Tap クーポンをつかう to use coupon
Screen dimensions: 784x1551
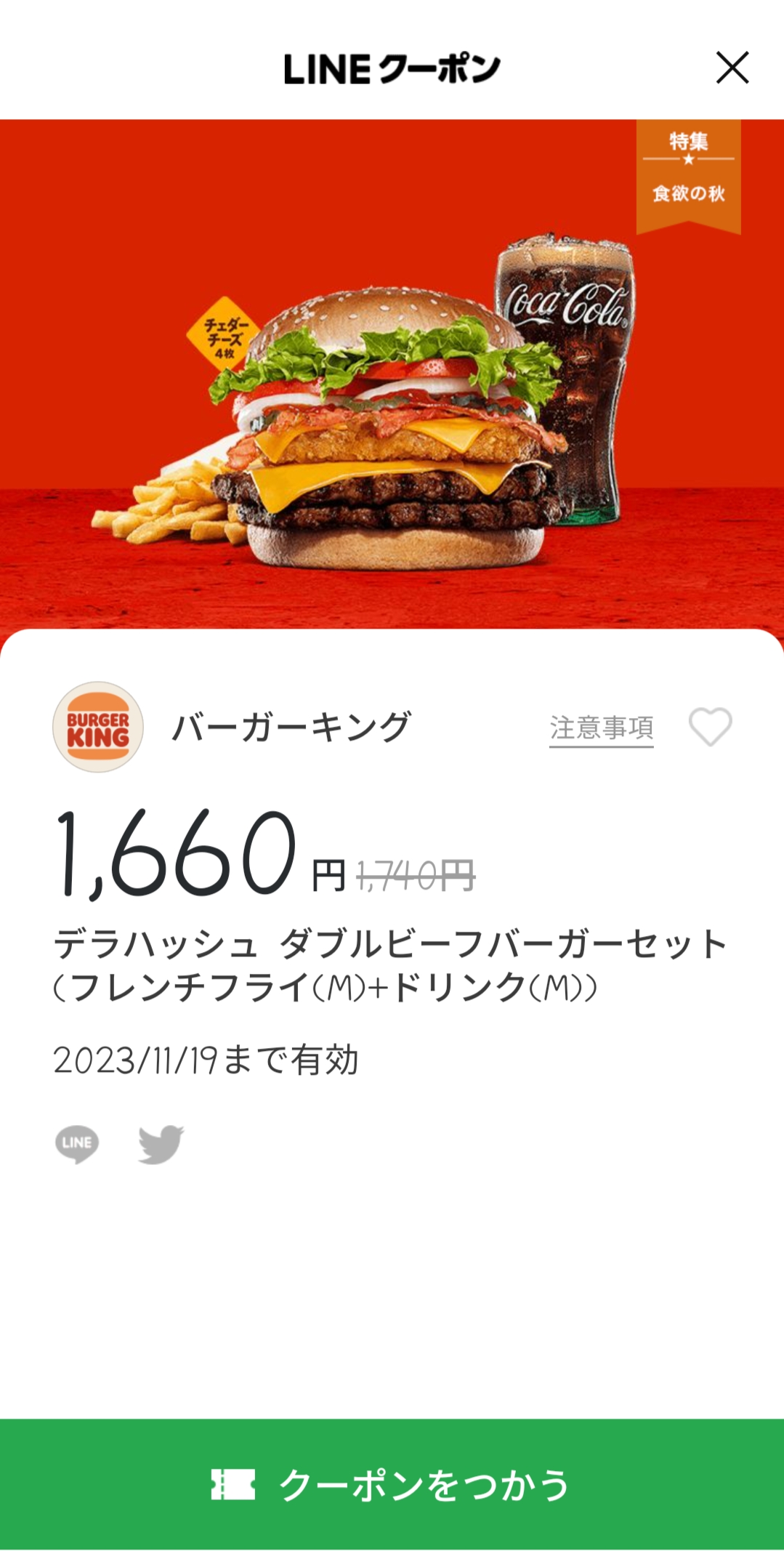pos(392,1484)
